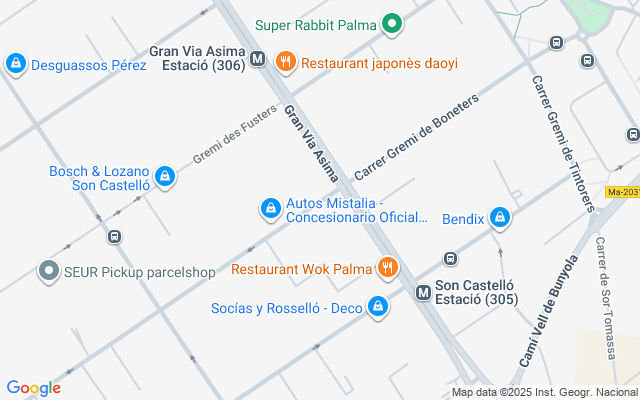Image resolution: width=640 pixels, height=400 pixels.
Task: Open Autos Mistalia dealership marker
Action: click(271, 209)
